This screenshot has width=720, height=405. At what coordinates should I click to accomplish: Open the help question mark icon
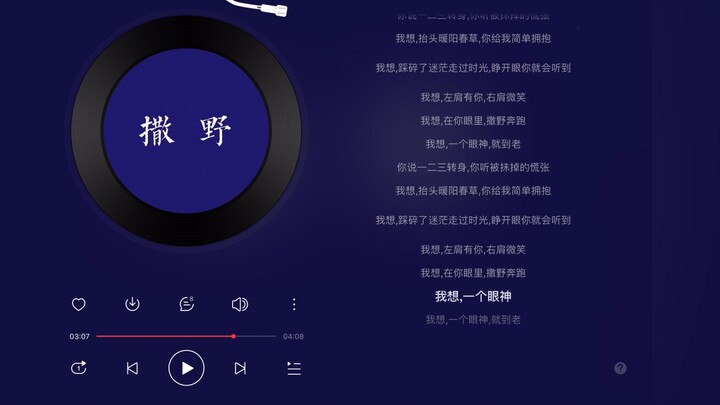click(620, 368)
